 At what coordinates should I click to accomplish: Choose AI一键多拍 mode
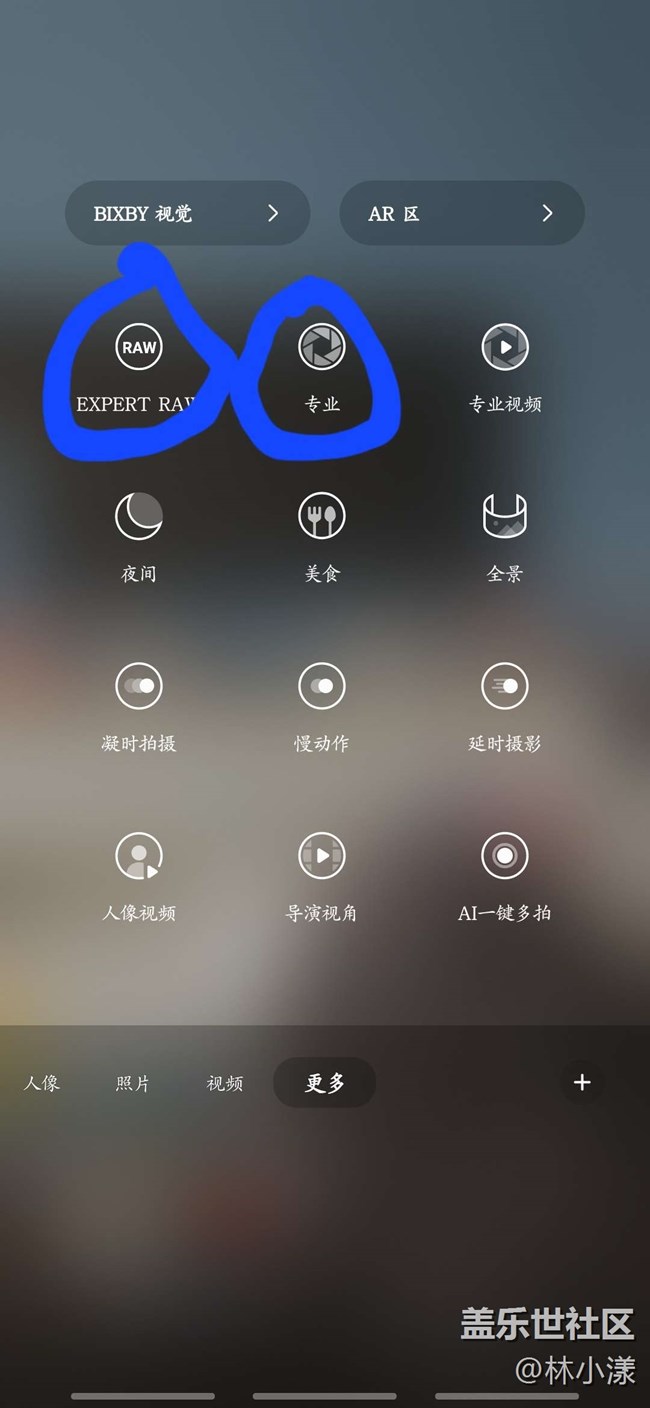click(505, 877)
